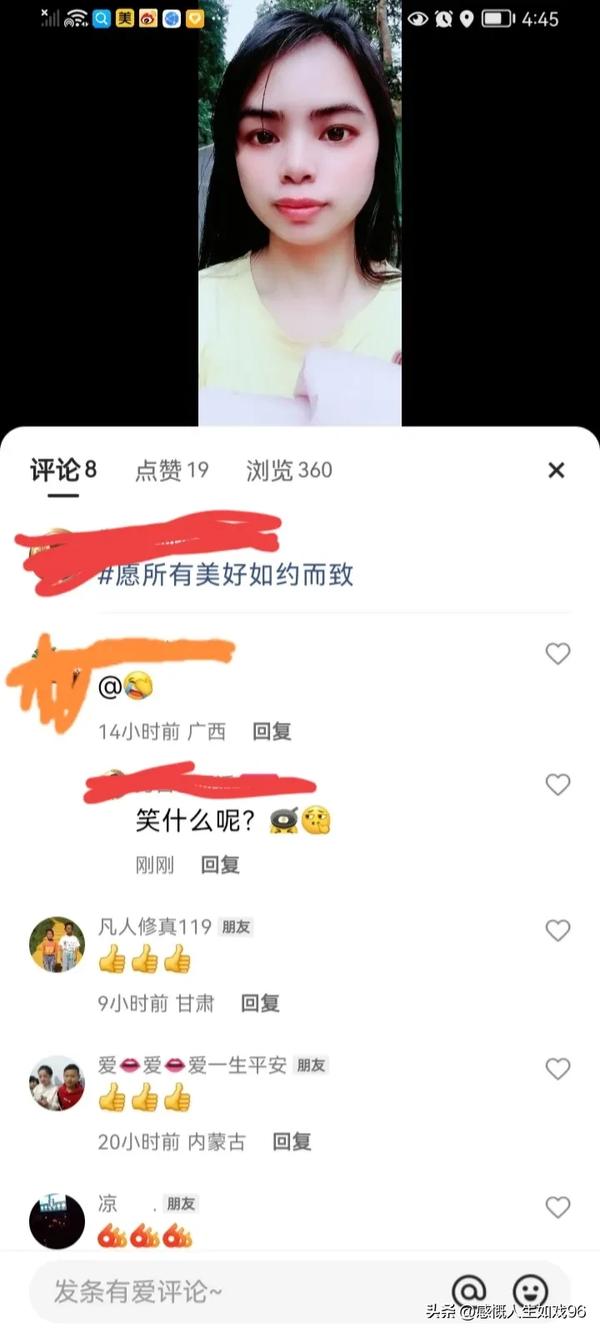Like 凡人修真119's comment
600x1333 pixels.
(x=557, y=931)
